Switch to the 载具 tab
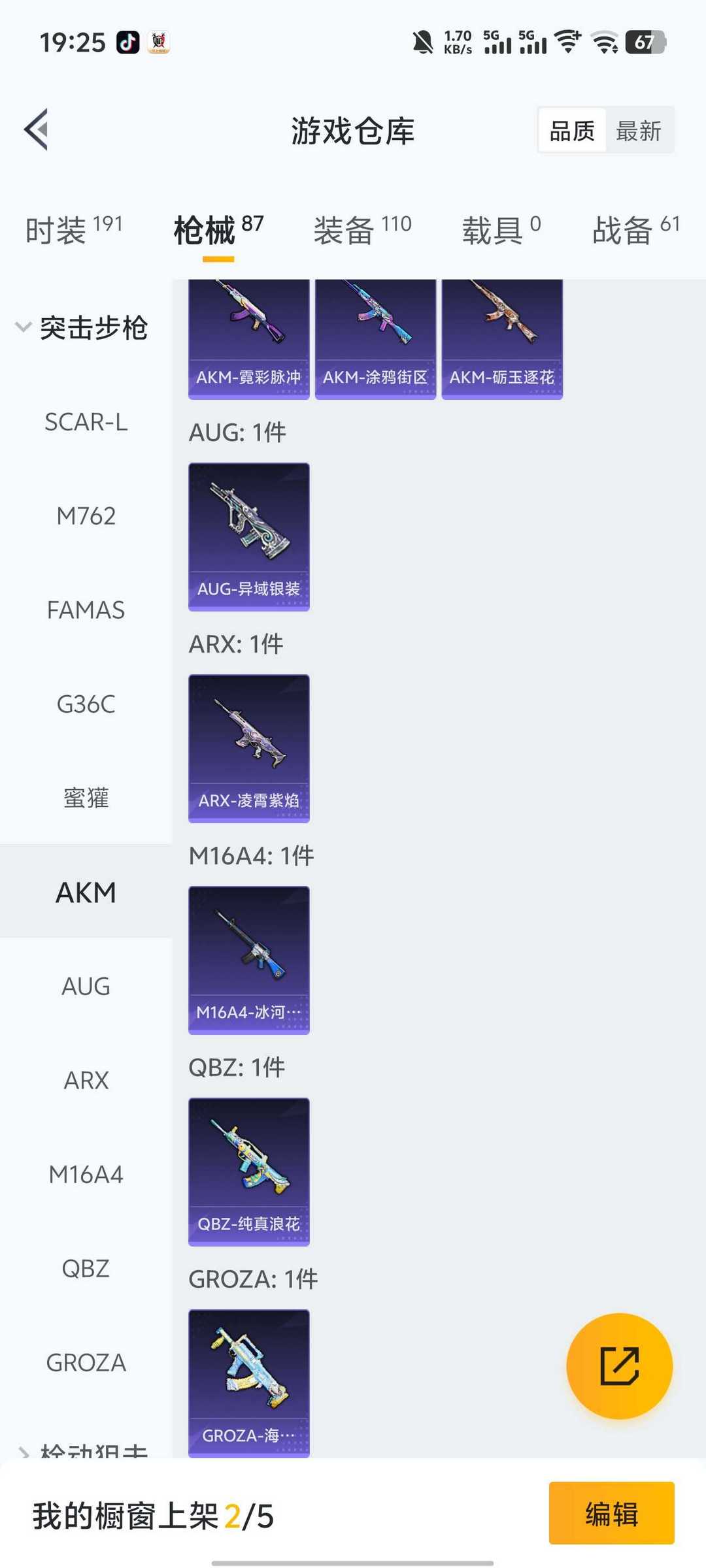 click(501, 230)
